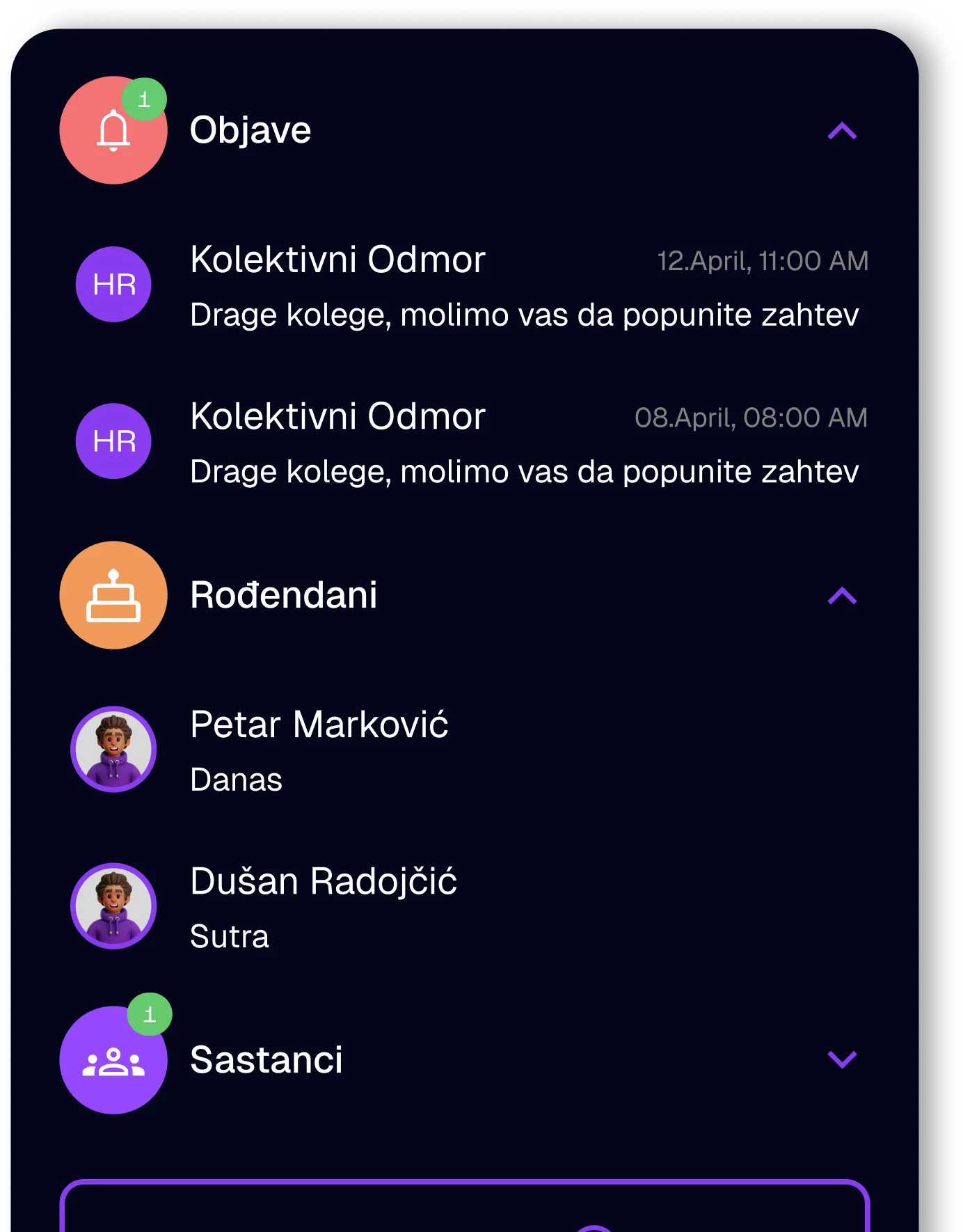Image resolution: width=963 pixels, height=1232 pixels.
Task: Collapse the Rođendani section
Action: (843, 596)
